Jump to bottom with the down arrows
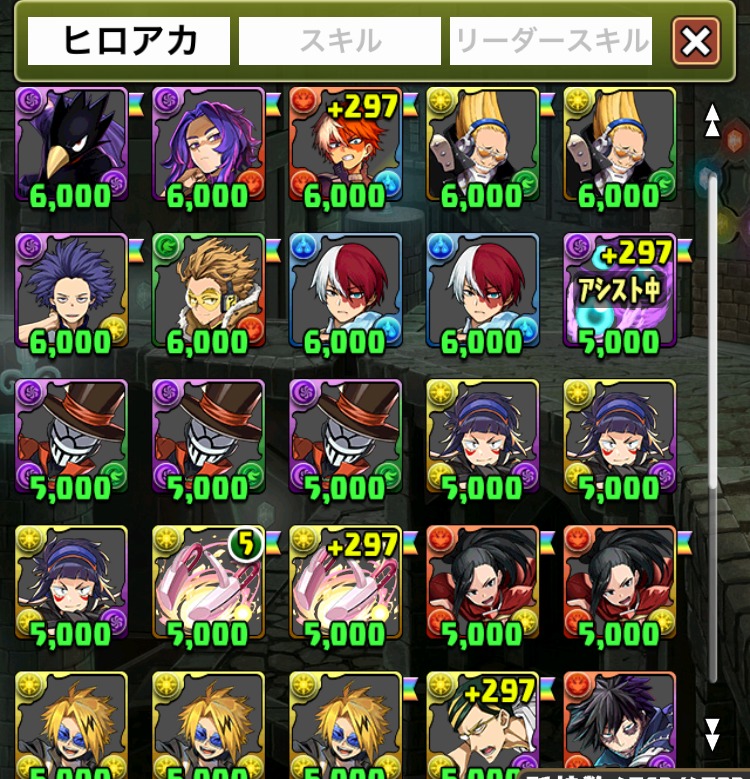 coord(712,733)
